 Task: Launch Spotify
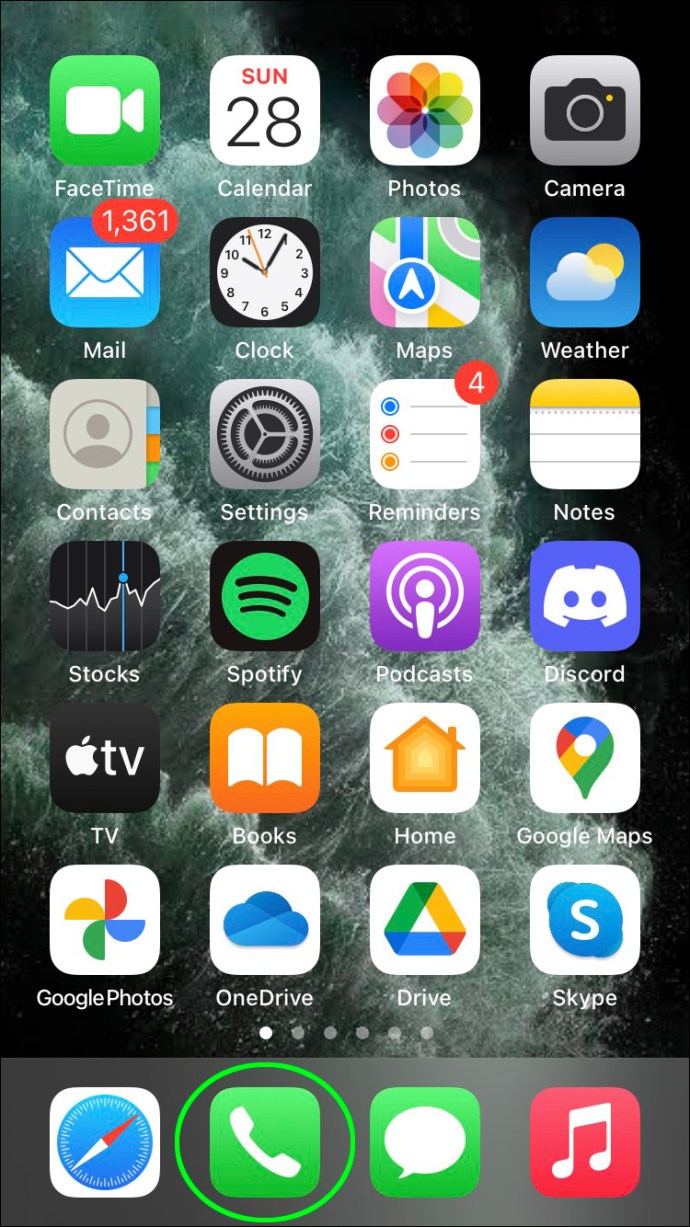[265, 596]
